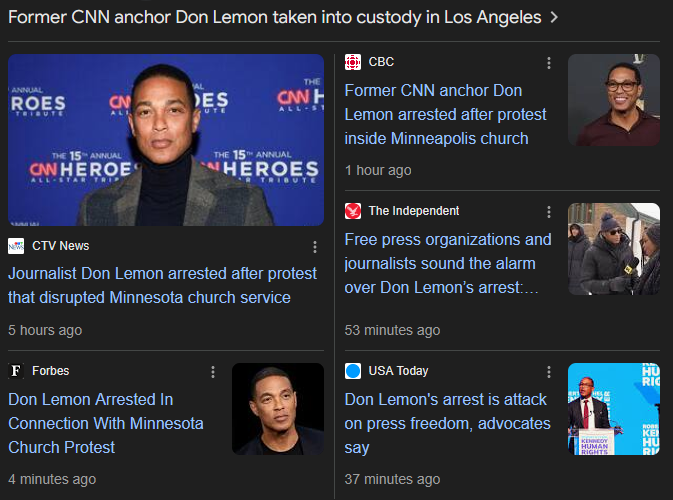Screen dimensions: 673x500
Task: Read the CBC article on Minneapolis church protest
Action: [x=435, y=114]
